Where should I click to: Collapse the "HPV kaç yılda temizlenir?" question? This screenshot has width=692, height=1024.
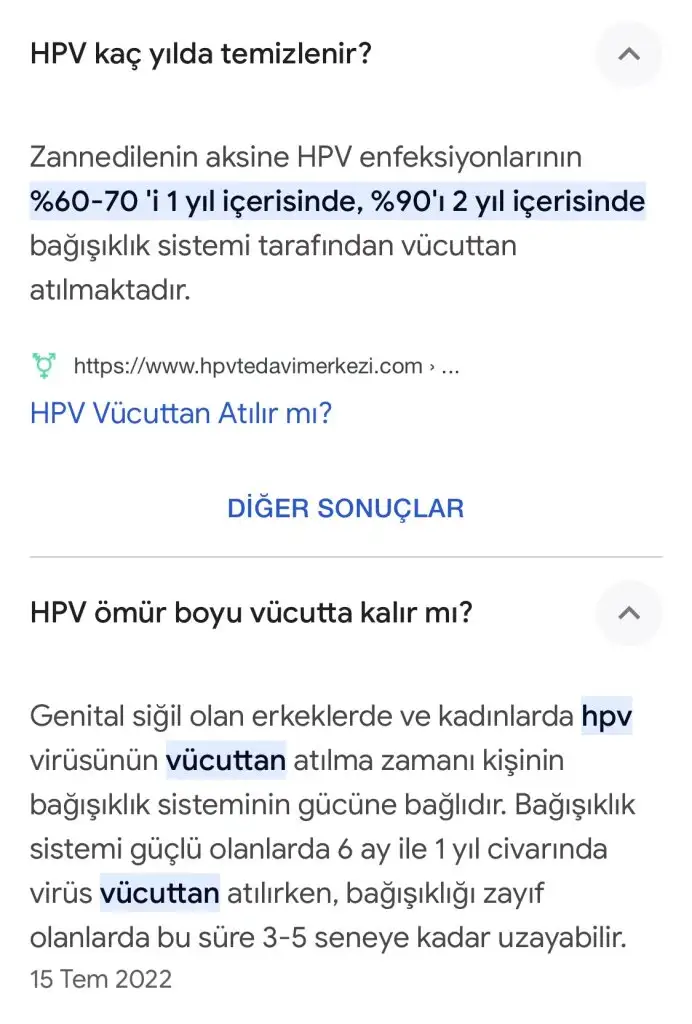[628, 54]
